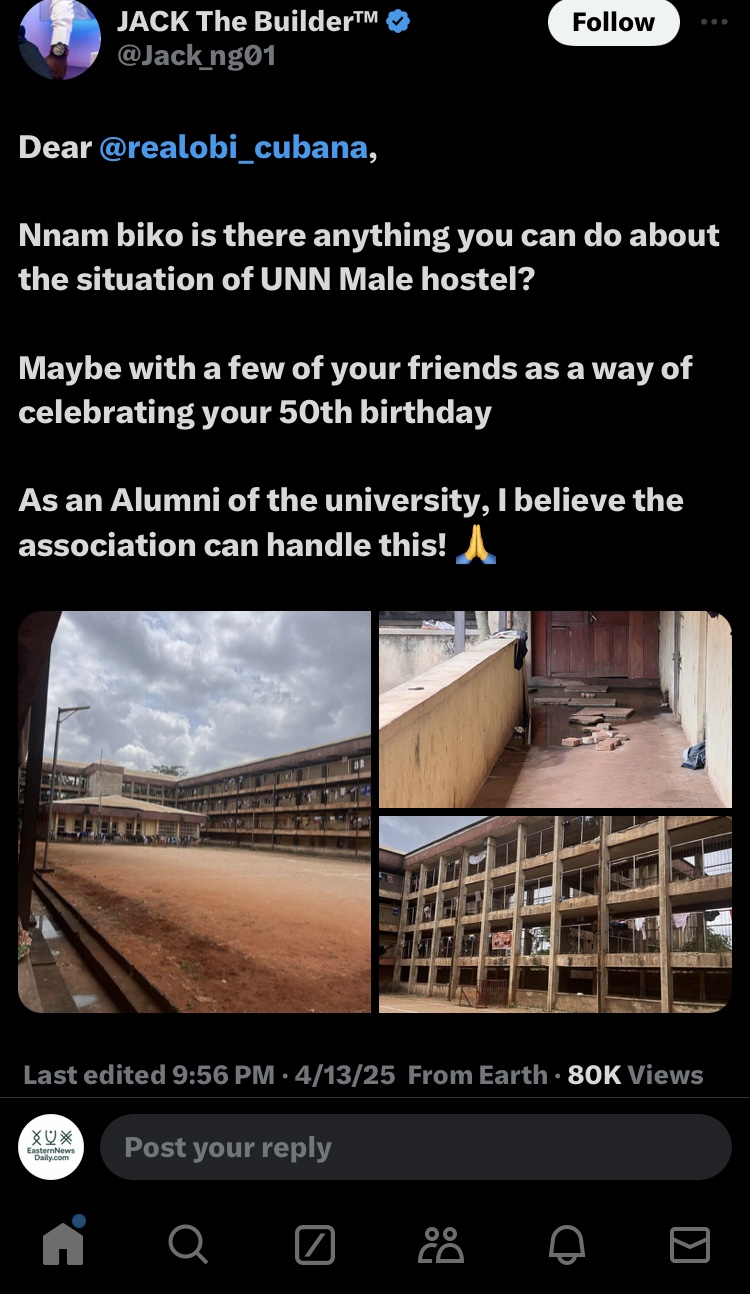Go to the Home tab
Image resolution: width=750 pixels, height=1294 pixels.
[x=63, y=1244]
